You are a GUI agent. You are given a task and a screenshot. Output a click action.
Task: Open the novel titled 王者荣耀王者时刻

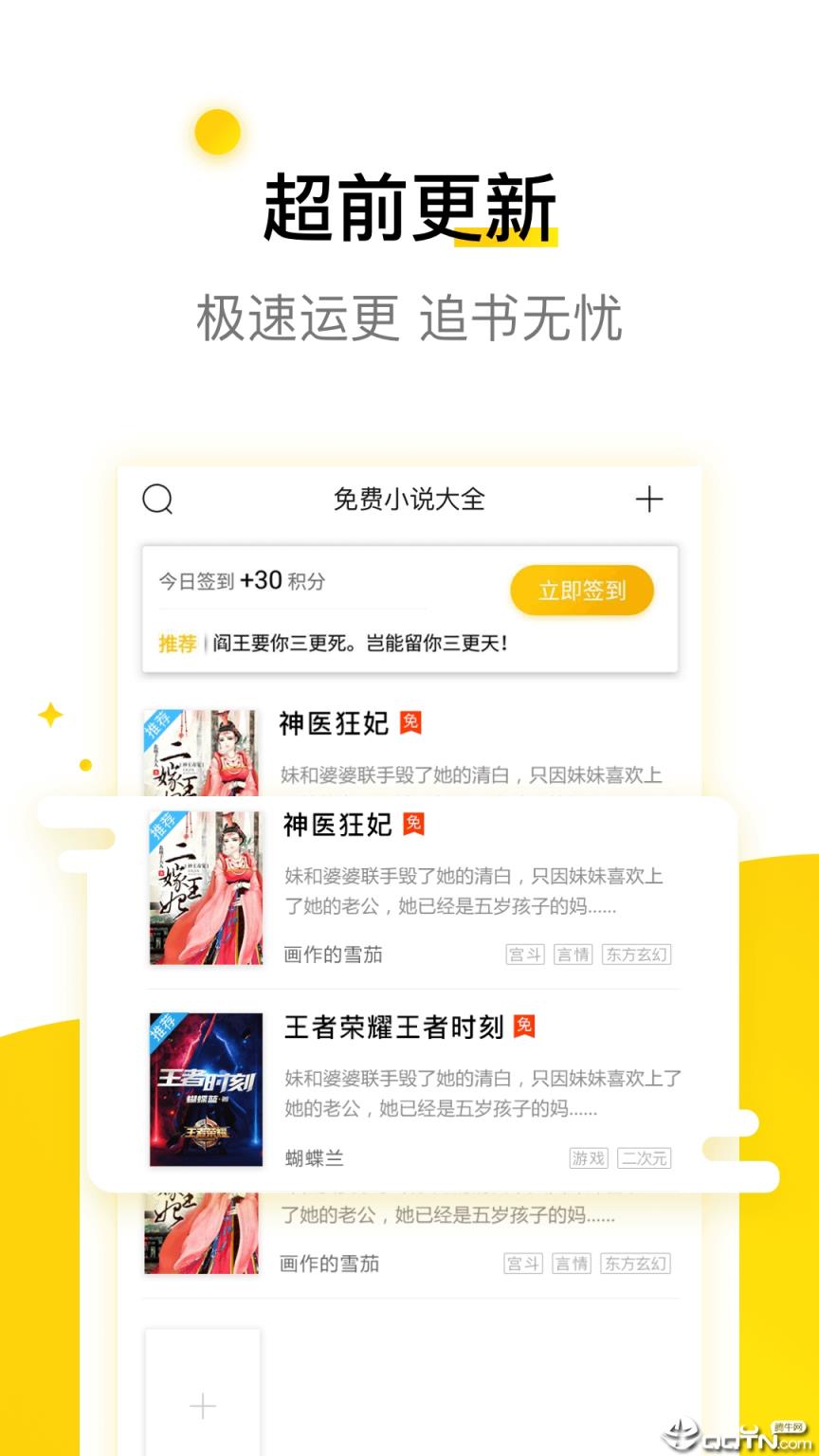click(394, 1027)
